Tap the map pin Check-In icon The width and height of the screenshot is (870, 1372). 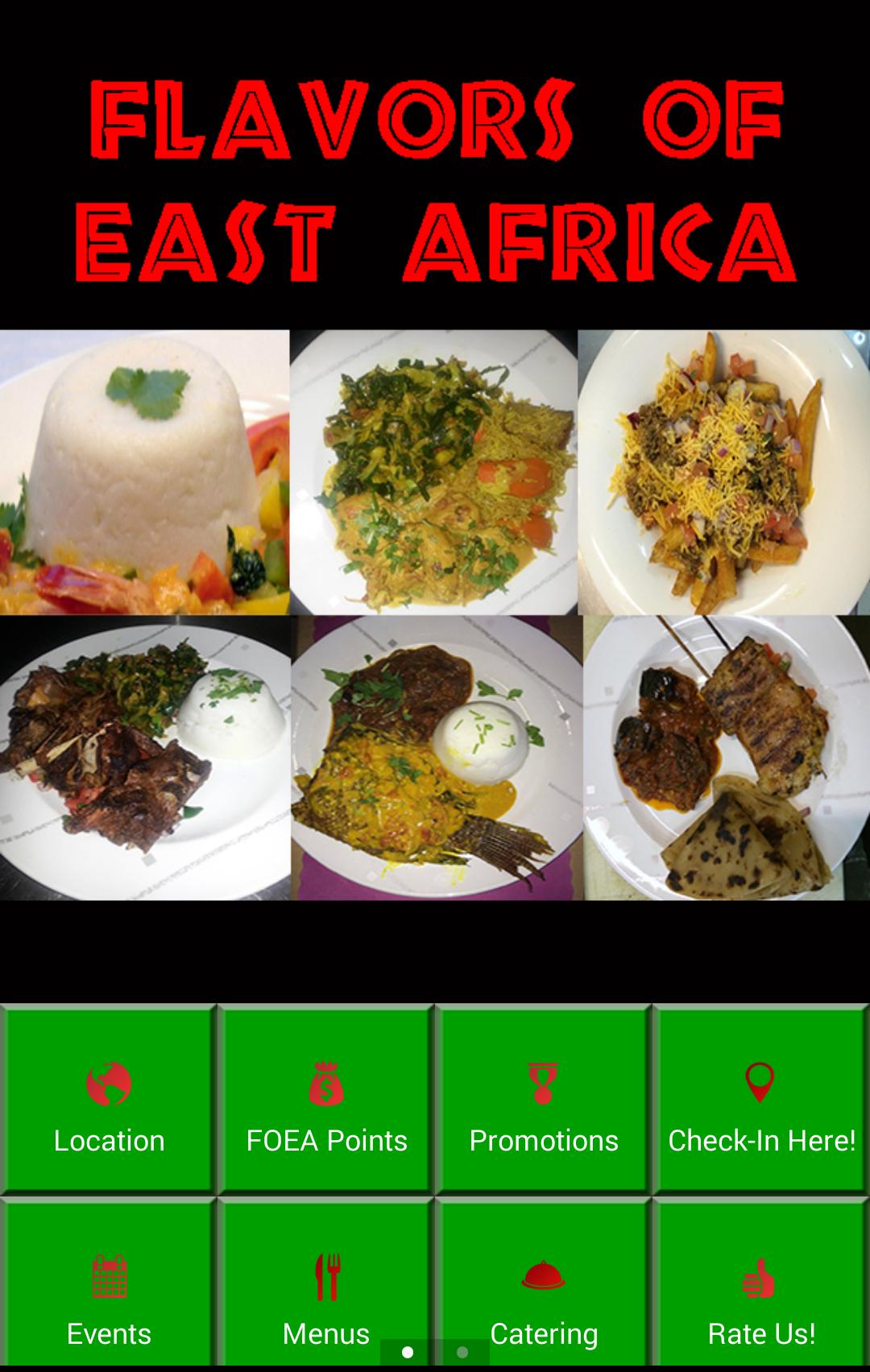[x=760, y=1083]
